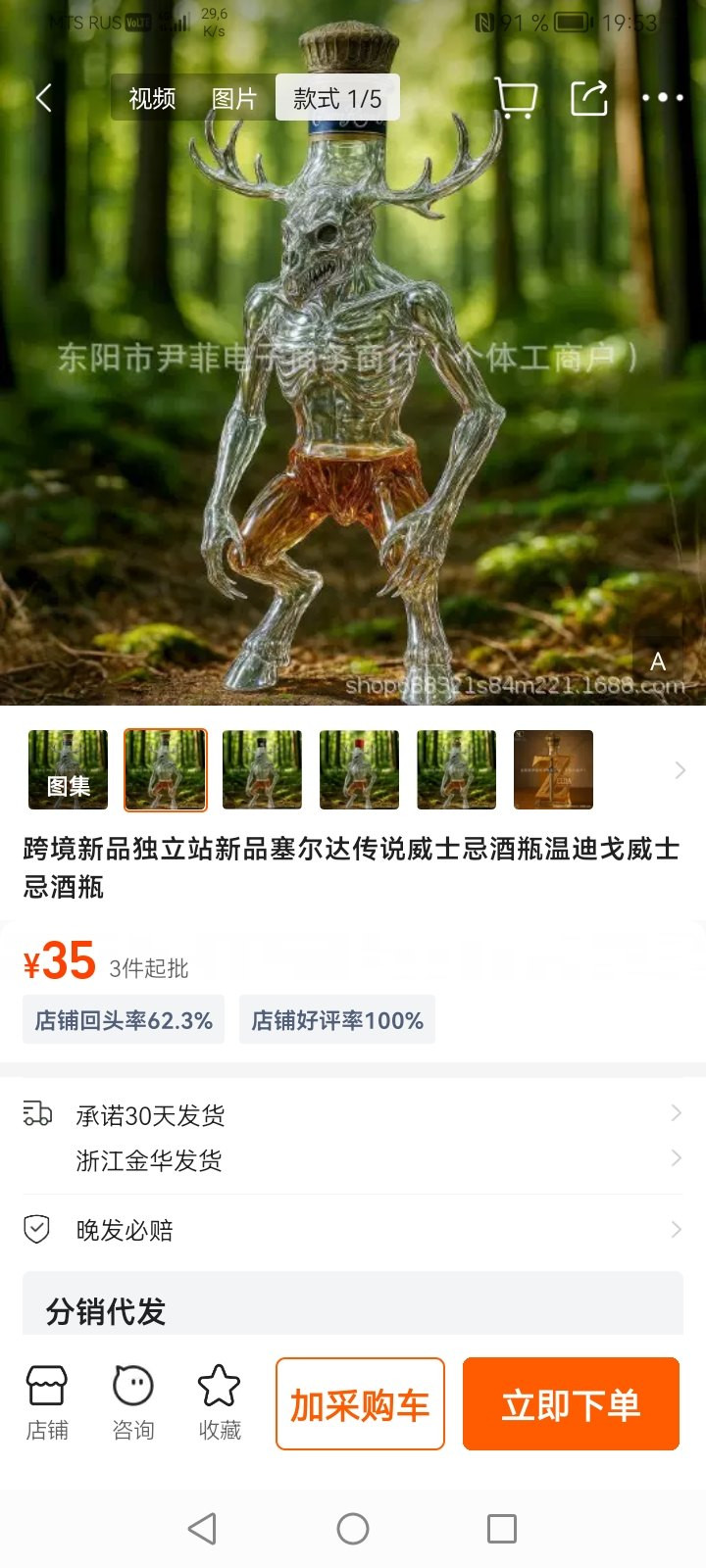Screen dimensions: 706x1568
Task: Tap 立即下单 to order now
Action: pyautogui.click(x=571, y=1404)
